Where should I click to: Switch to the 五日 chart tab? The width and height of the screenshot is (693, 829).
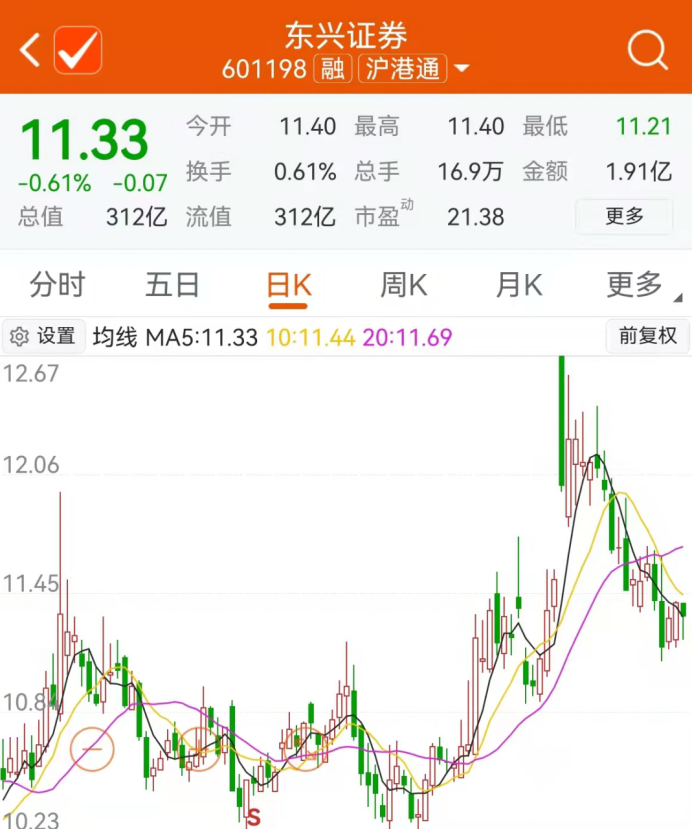coord(173,285)
